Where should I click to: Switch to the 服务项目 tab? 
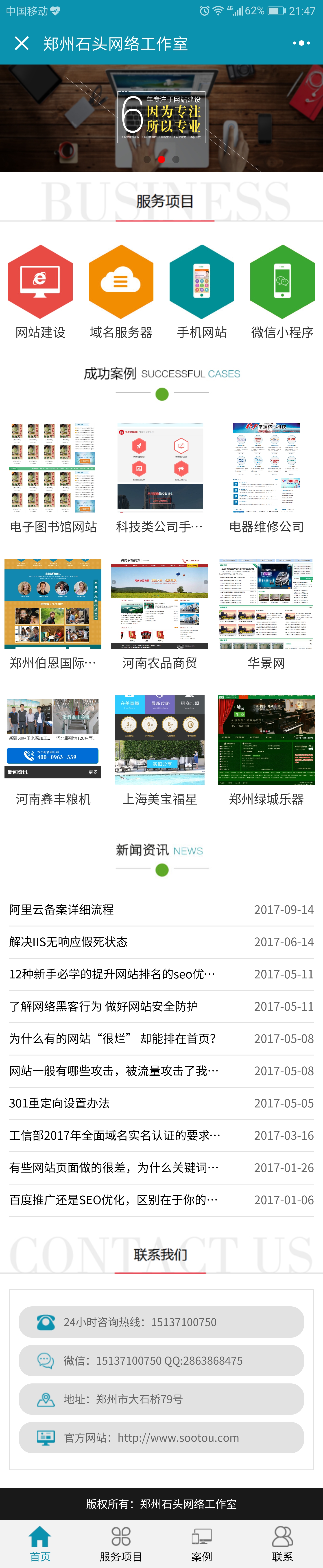click(x=121, y=1544)
